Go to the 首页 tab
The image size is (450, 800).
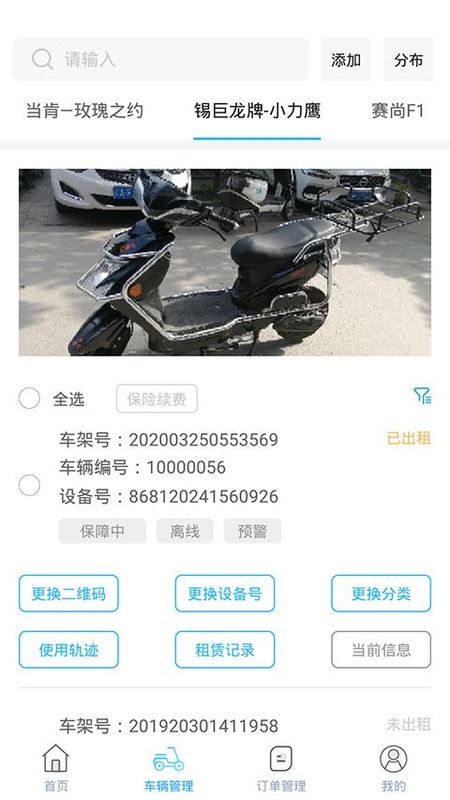[56, 768]
